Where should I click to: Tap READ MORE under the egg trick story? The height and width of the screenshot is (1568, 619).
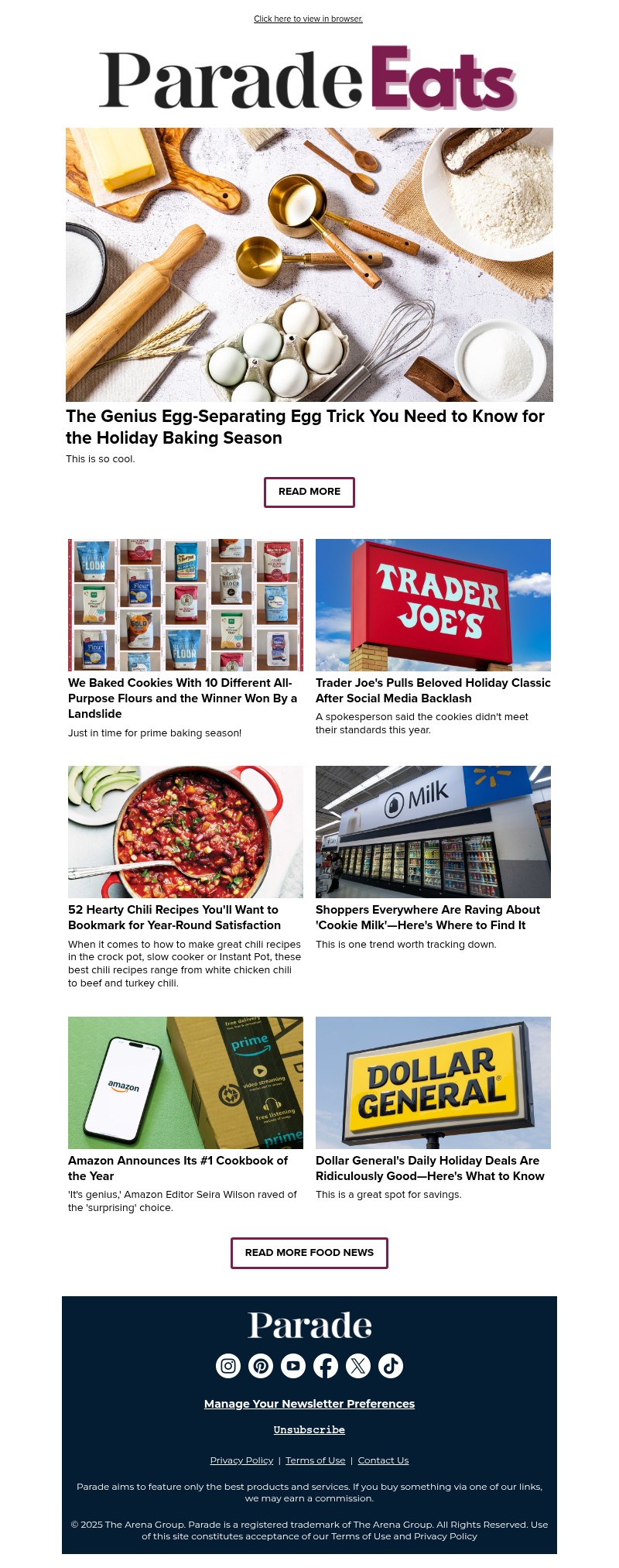tap(309, 492)
